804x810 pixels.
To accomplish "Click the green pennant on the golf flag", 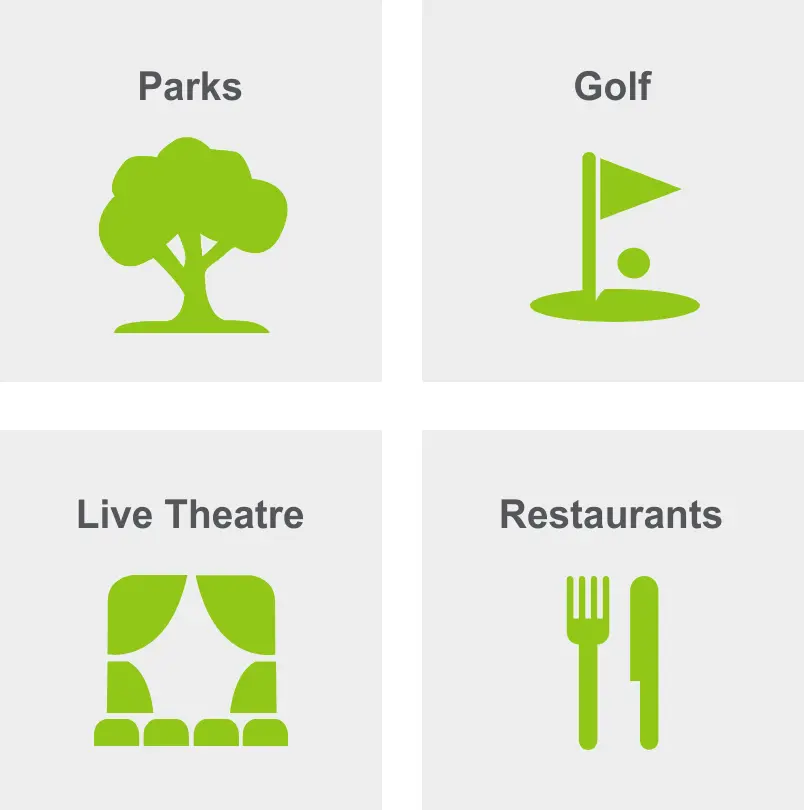I will click(640, 185).
